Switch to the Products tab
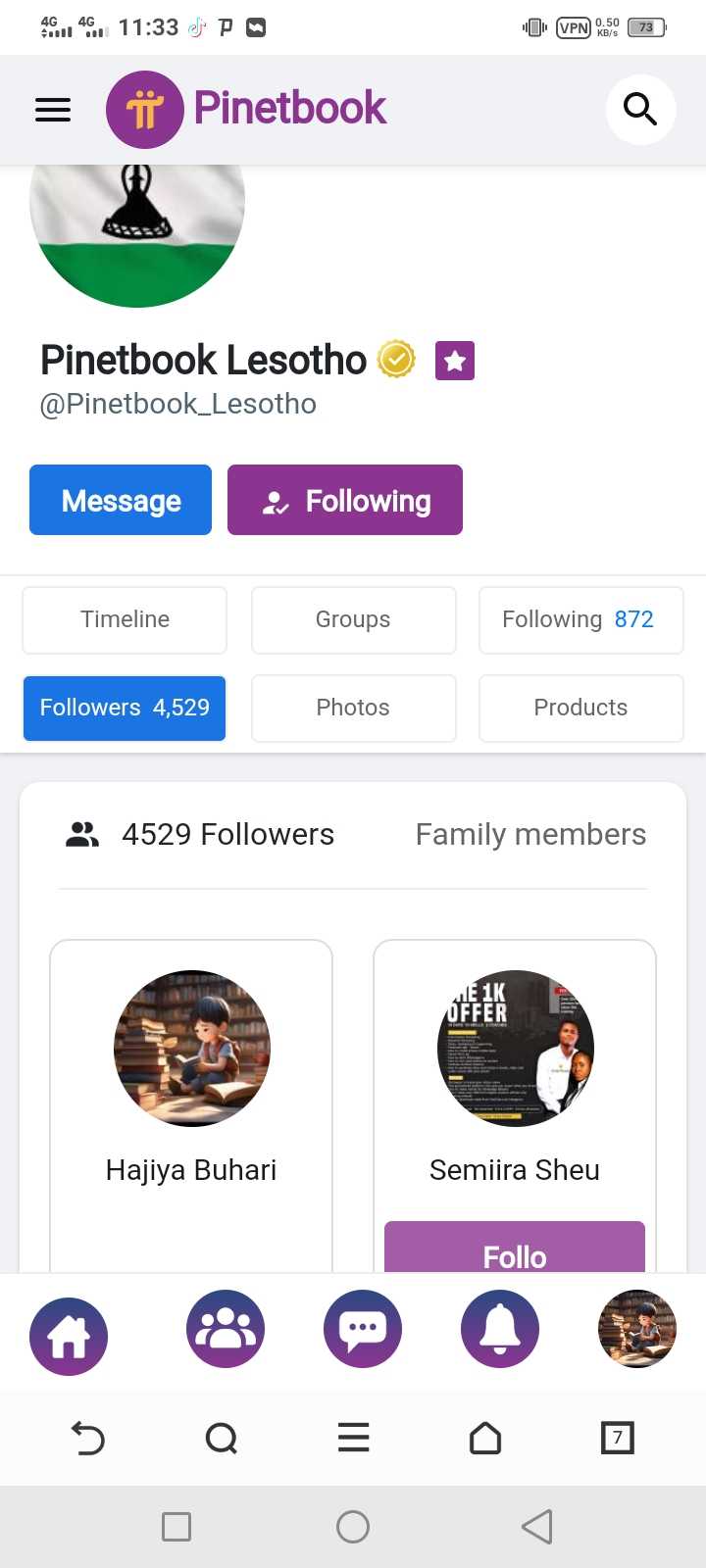Image resolution: width=706 pixels, height=1568 pixels. tap(580, 708)
